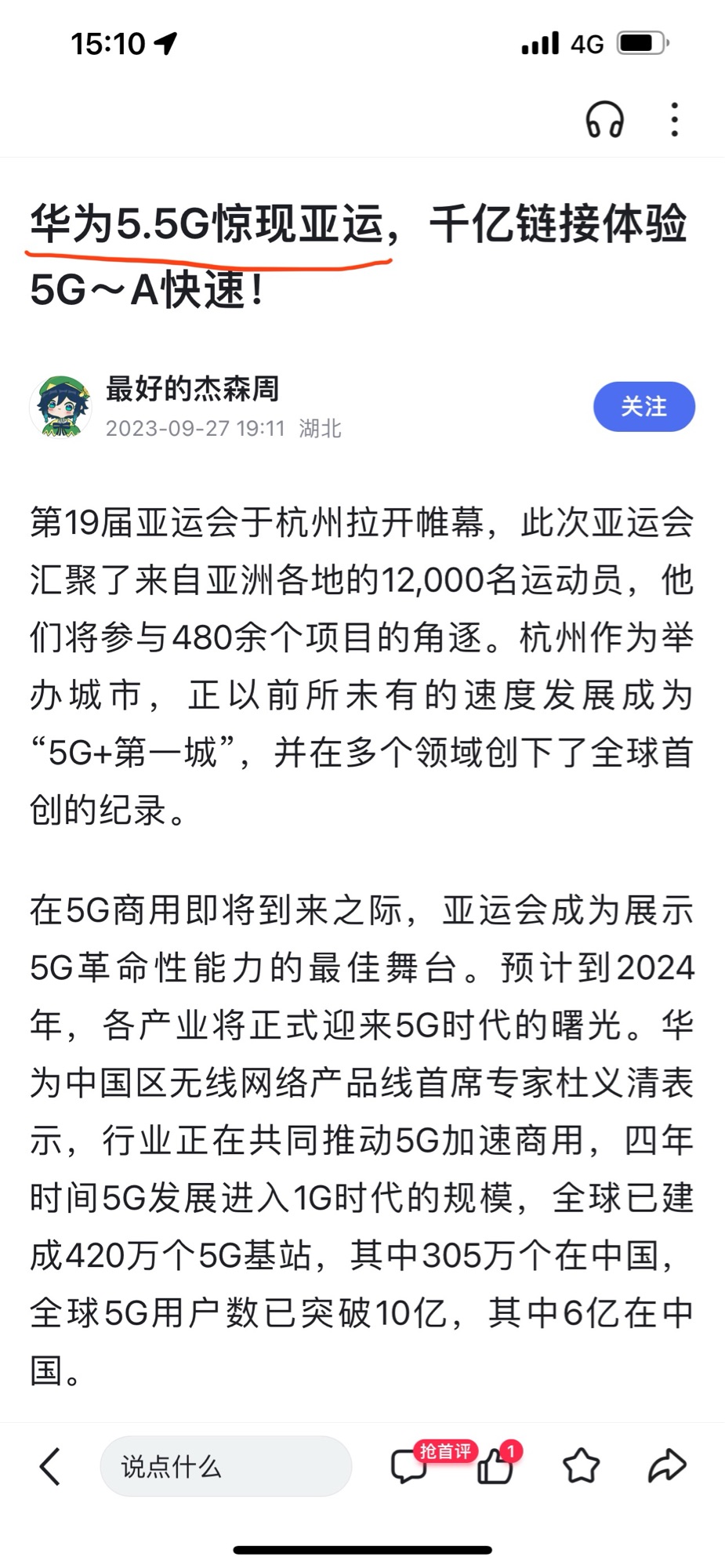Open the profile avatar of 最好的杰森周
The height and width of the screenshot is (1568, 725).
click(x=60, y=406)
